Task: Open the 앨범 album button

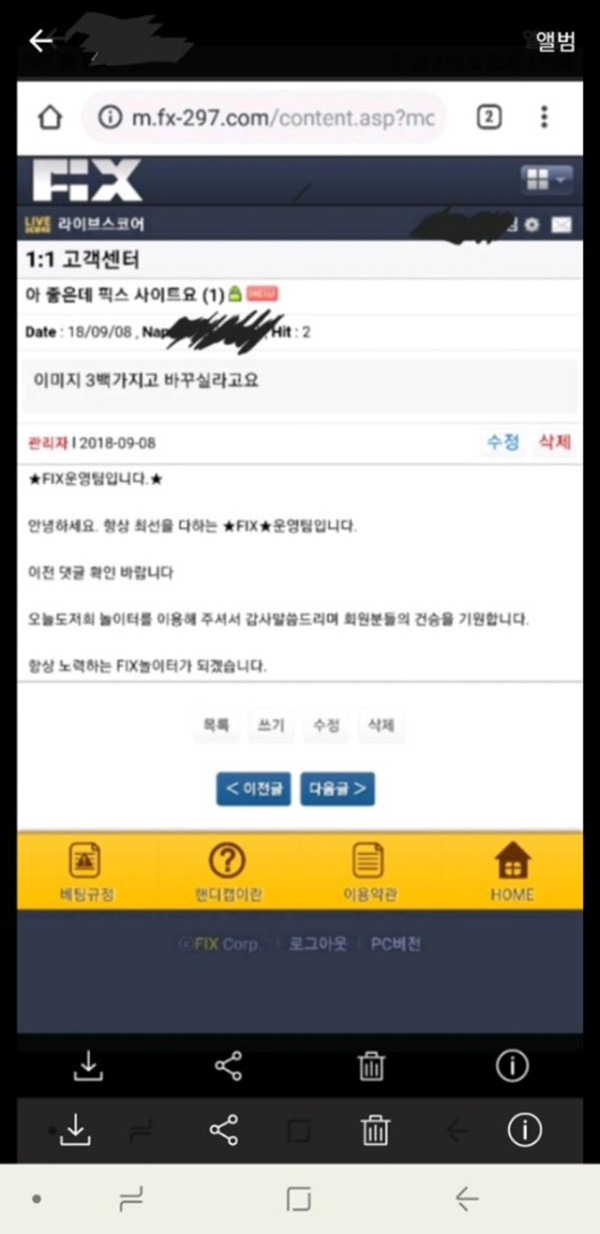Action: pyautogui.click(x=555, y=41)
